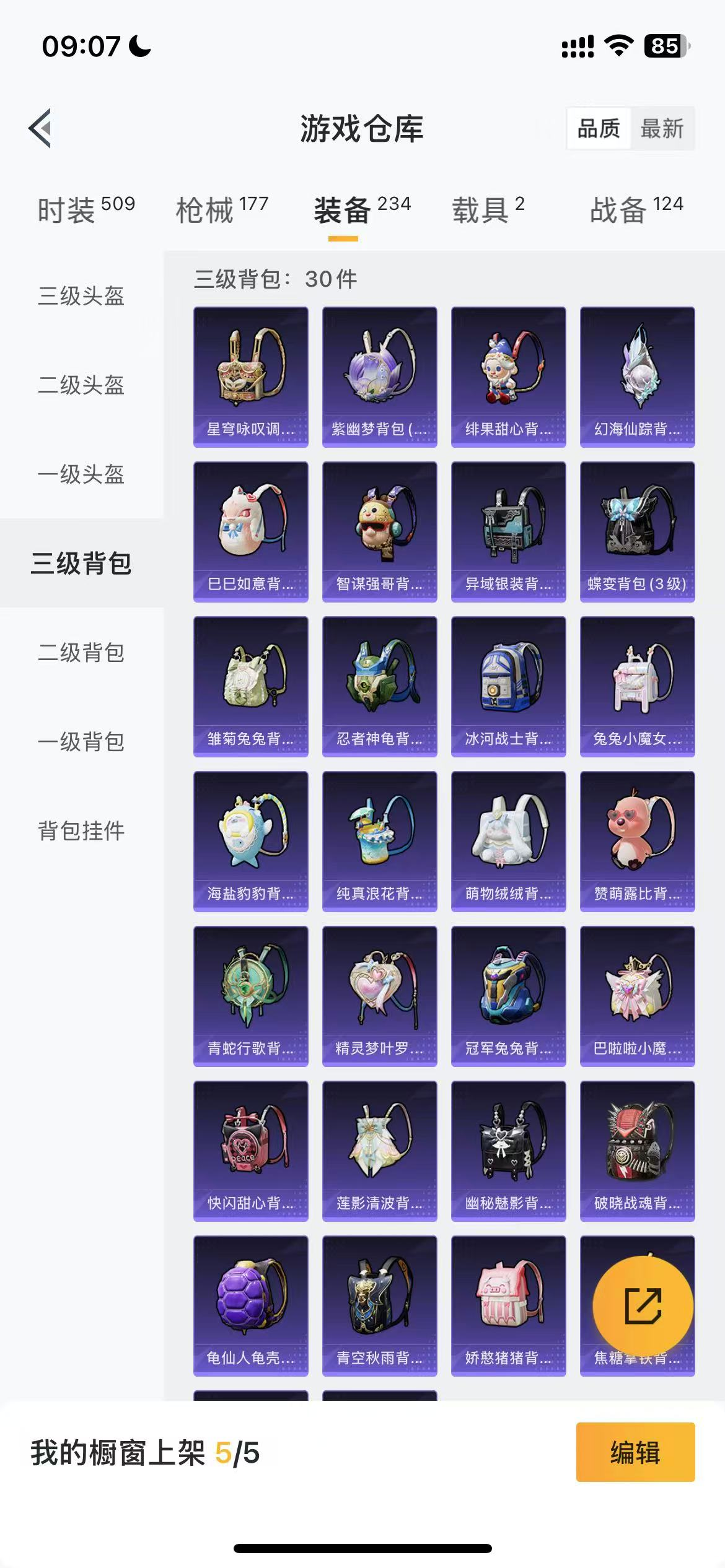Tap the yellow share floating button
The width and height of the screenshot is (725, 1568).
coord(643,1305)
